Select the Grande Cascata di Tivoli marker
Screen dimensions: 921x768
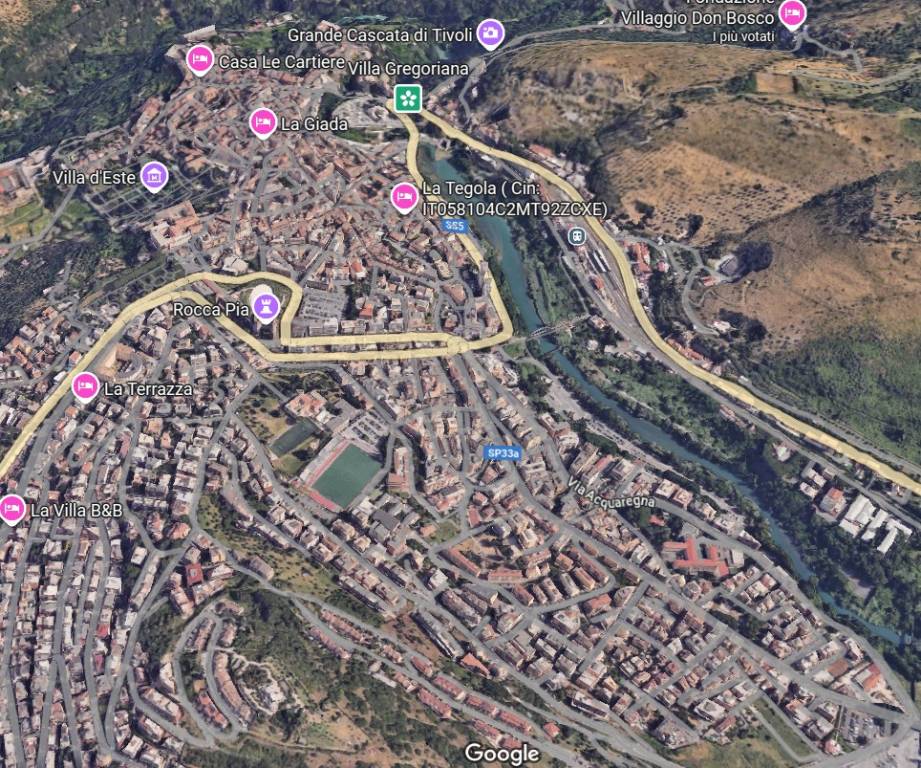click(489, 33)
